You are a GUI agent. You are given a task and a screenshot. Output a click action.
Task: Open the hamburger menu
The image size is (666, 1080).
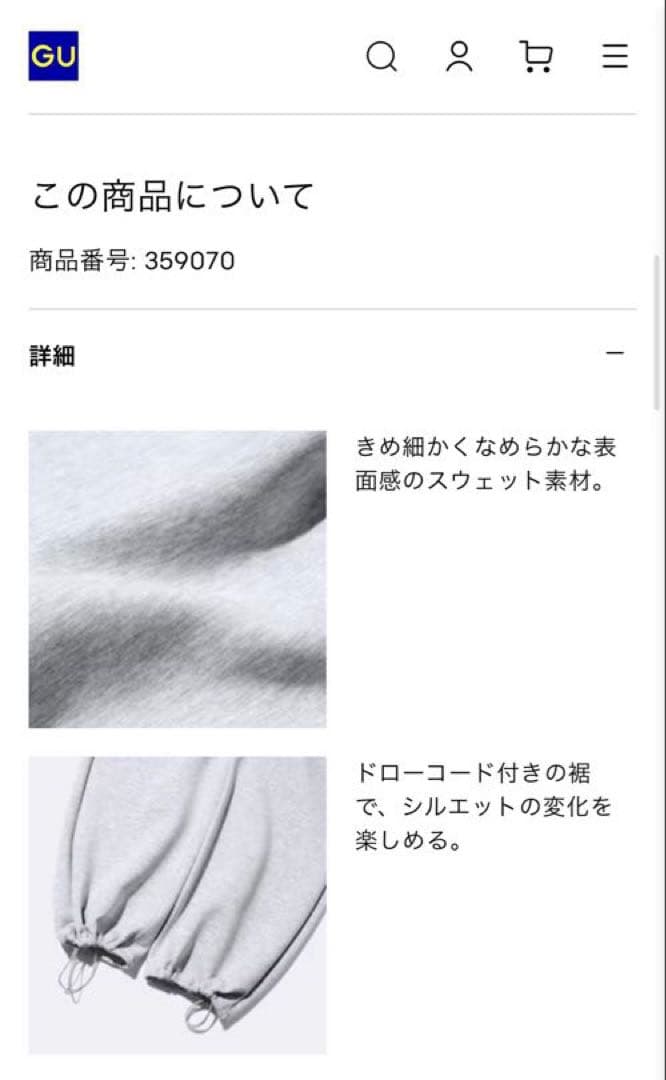[x=615, y=56]
